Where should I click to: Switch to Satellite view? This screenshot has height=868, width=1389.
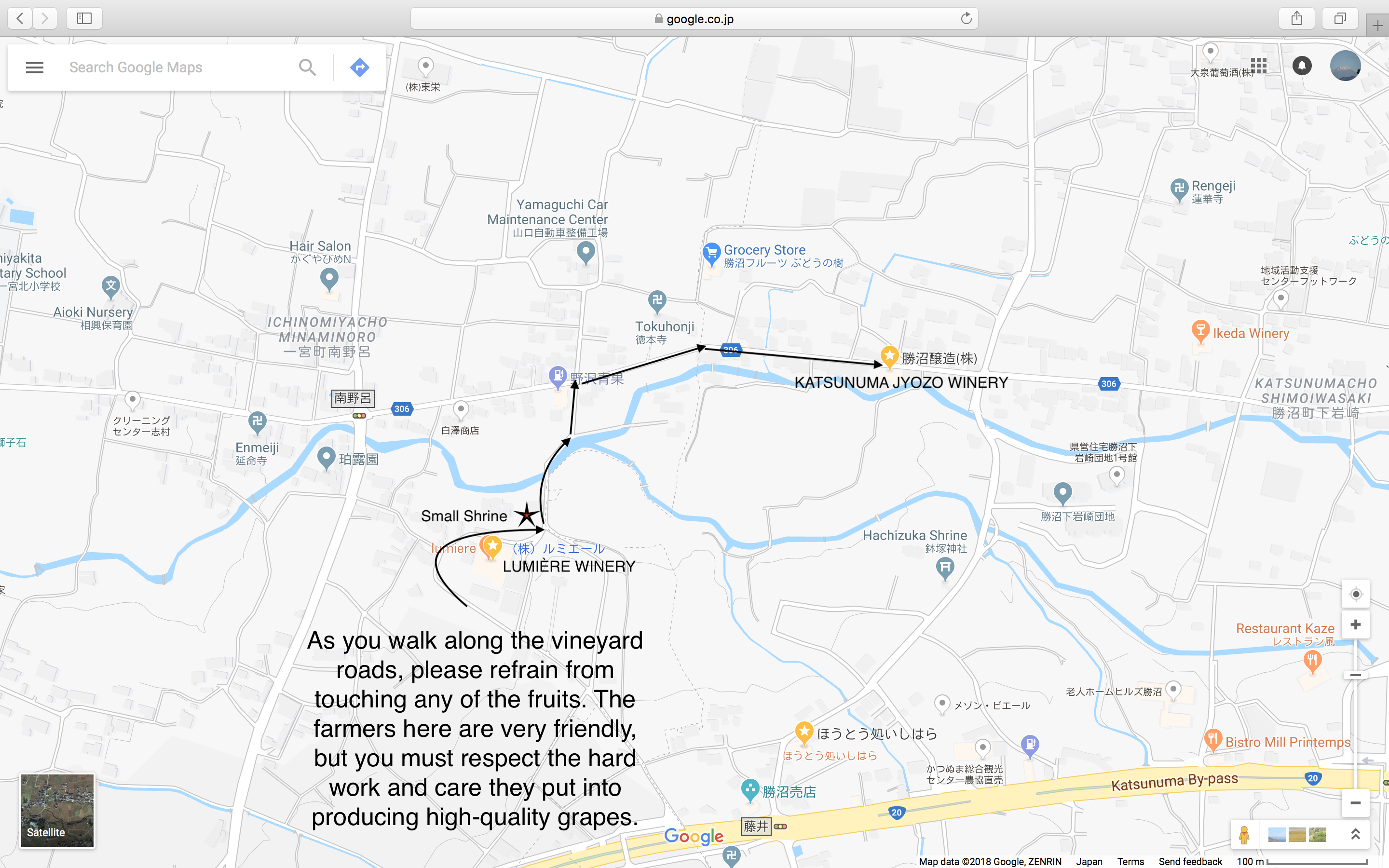(57, 810)
